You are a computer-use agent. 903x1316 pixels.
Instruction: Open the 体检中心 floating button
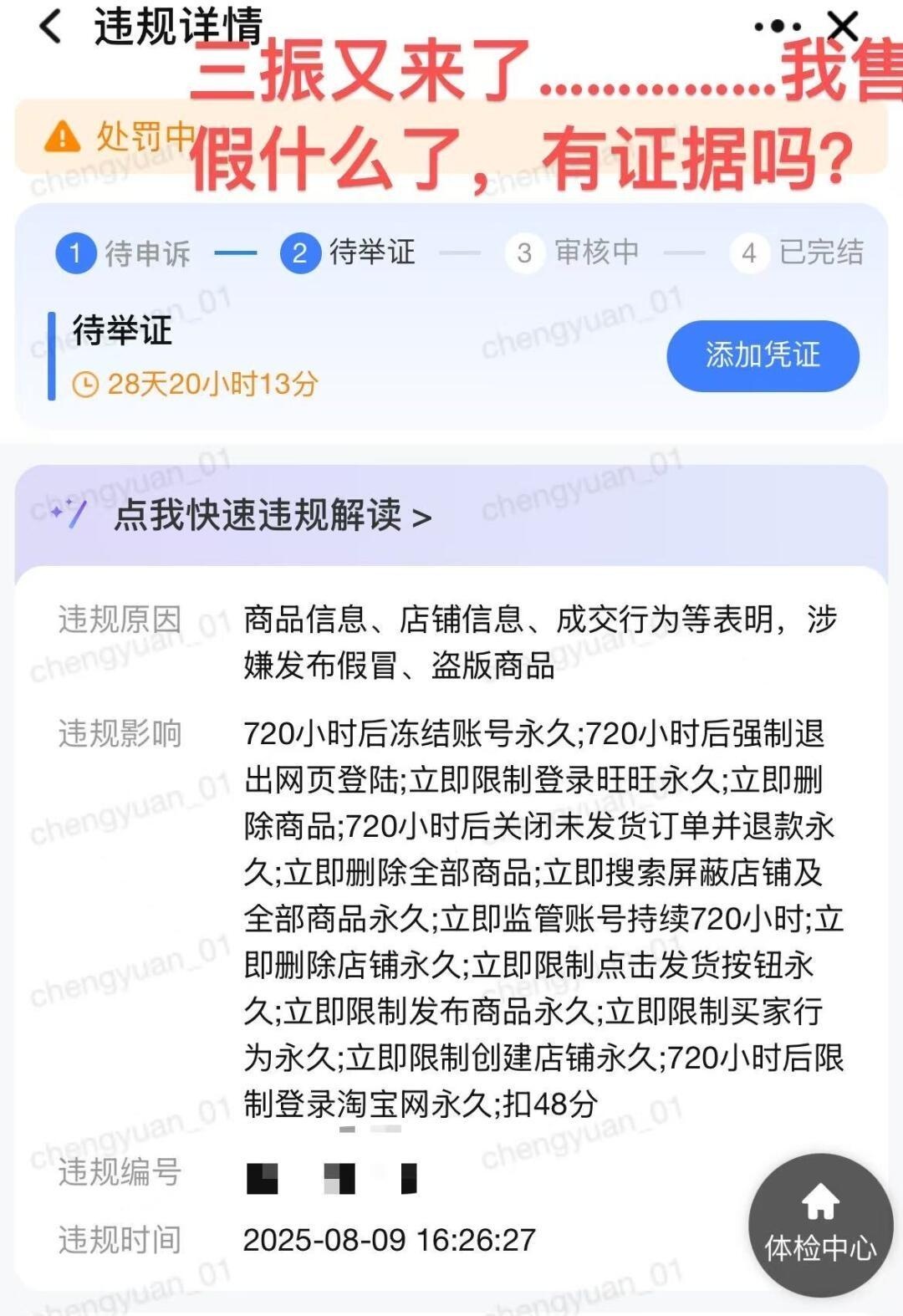click(820, 1224)
